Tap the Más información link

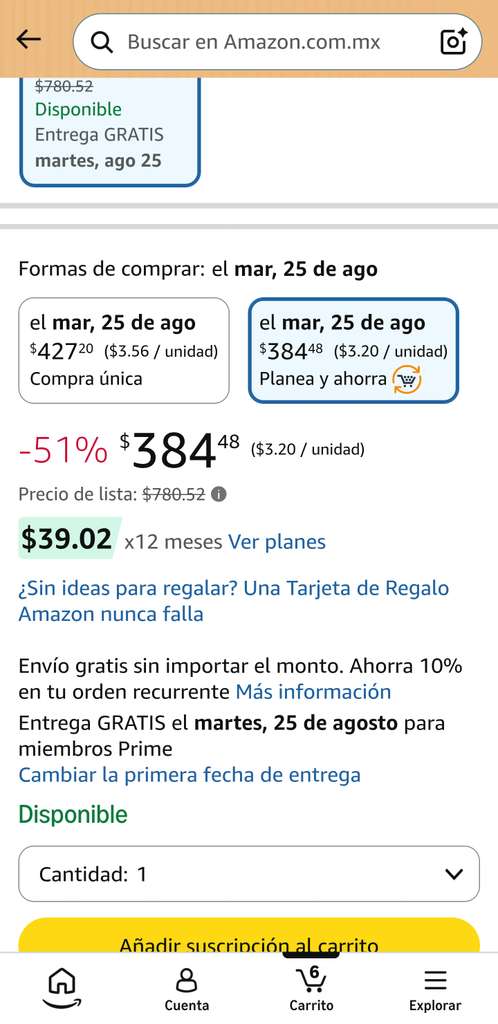point(313,692)
